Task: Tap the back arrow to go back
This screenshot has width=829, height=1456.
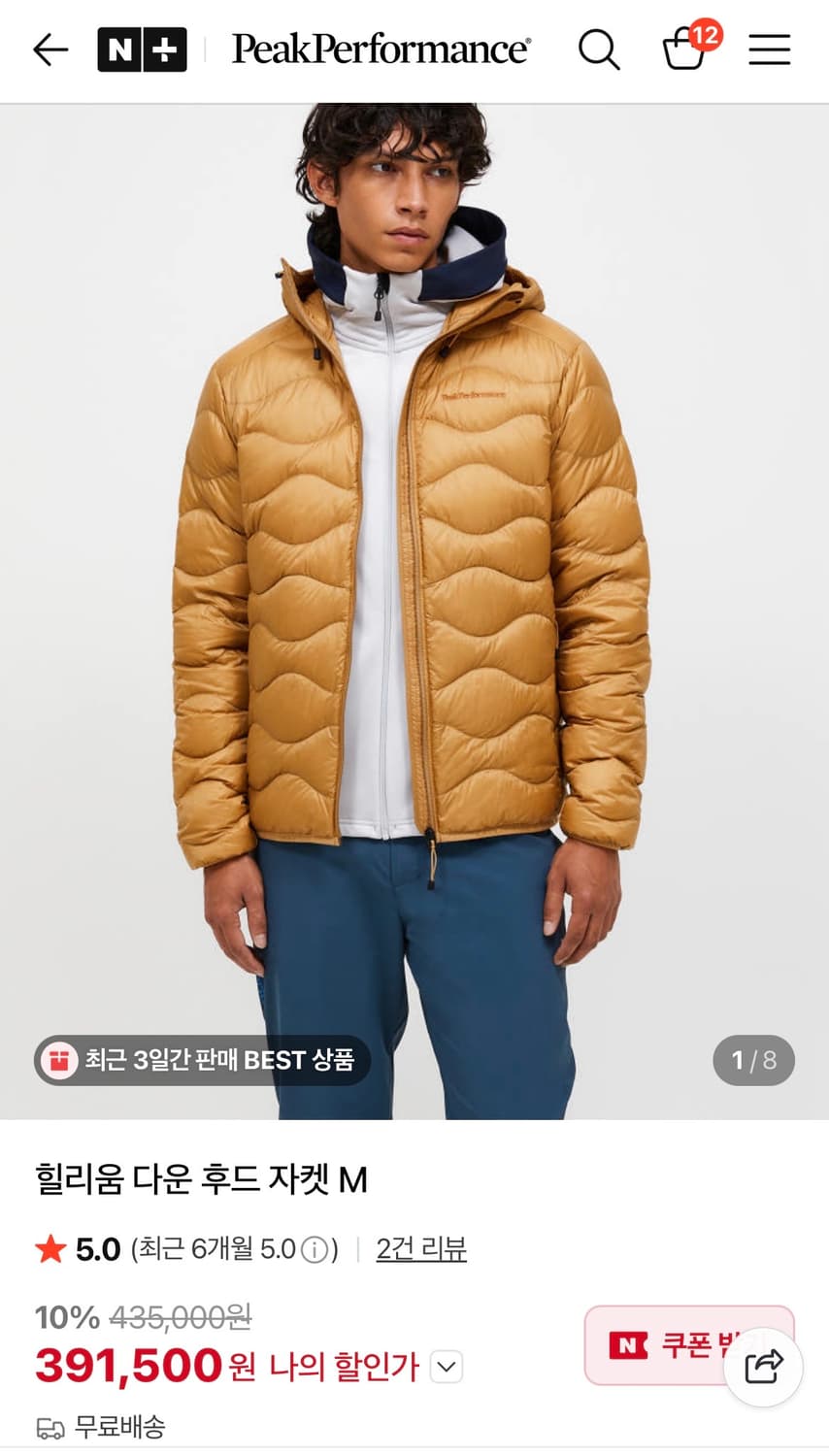Action: (x=50, y=50)
